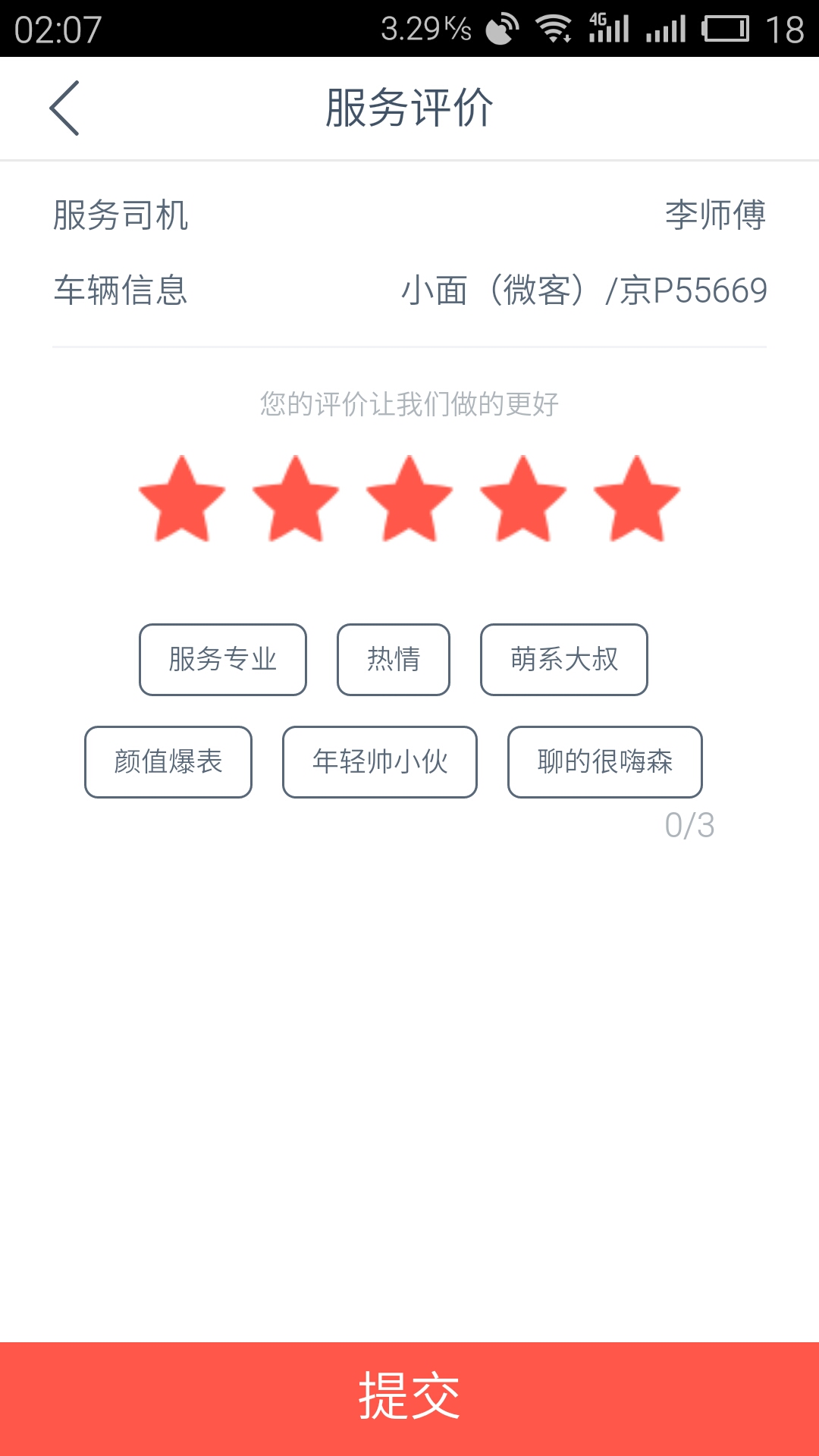The image size is (819, 1456).
Task: Choose the third star rating
Action: (x=409, y=500)
